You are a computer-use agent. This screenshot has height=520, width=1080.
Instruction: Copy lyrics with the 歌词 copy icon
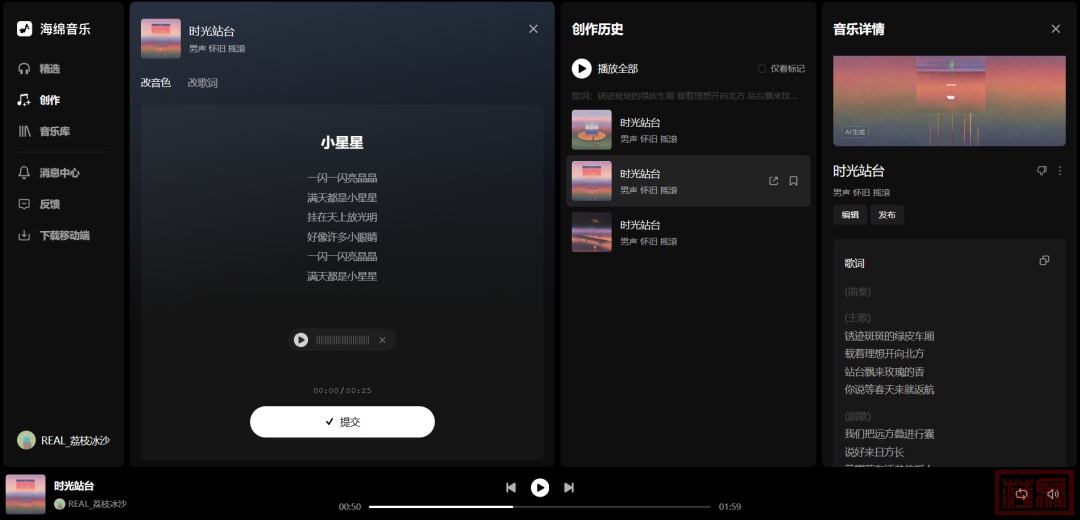click(1044, 261)
